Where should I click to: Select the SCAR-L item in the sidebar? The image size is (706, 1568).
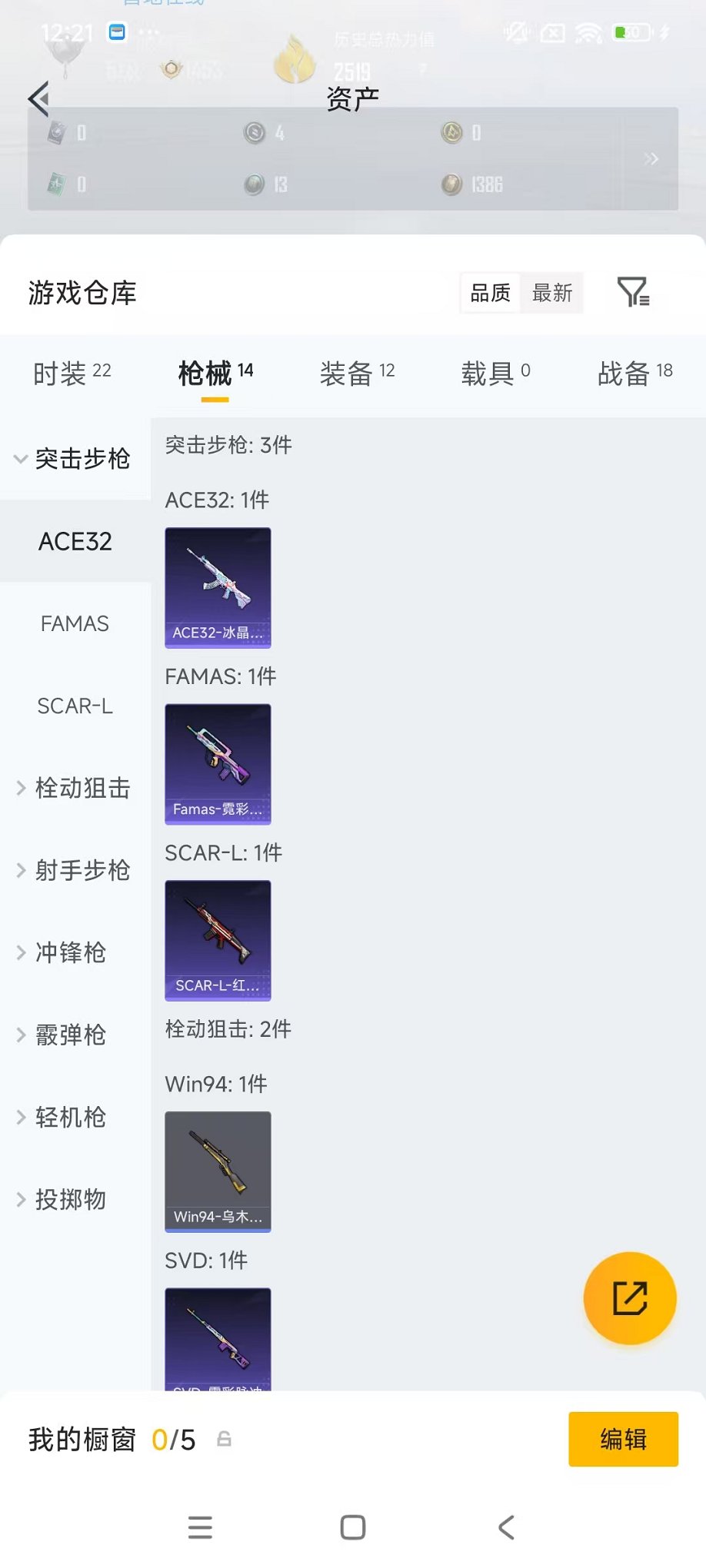tap(75, 706)
